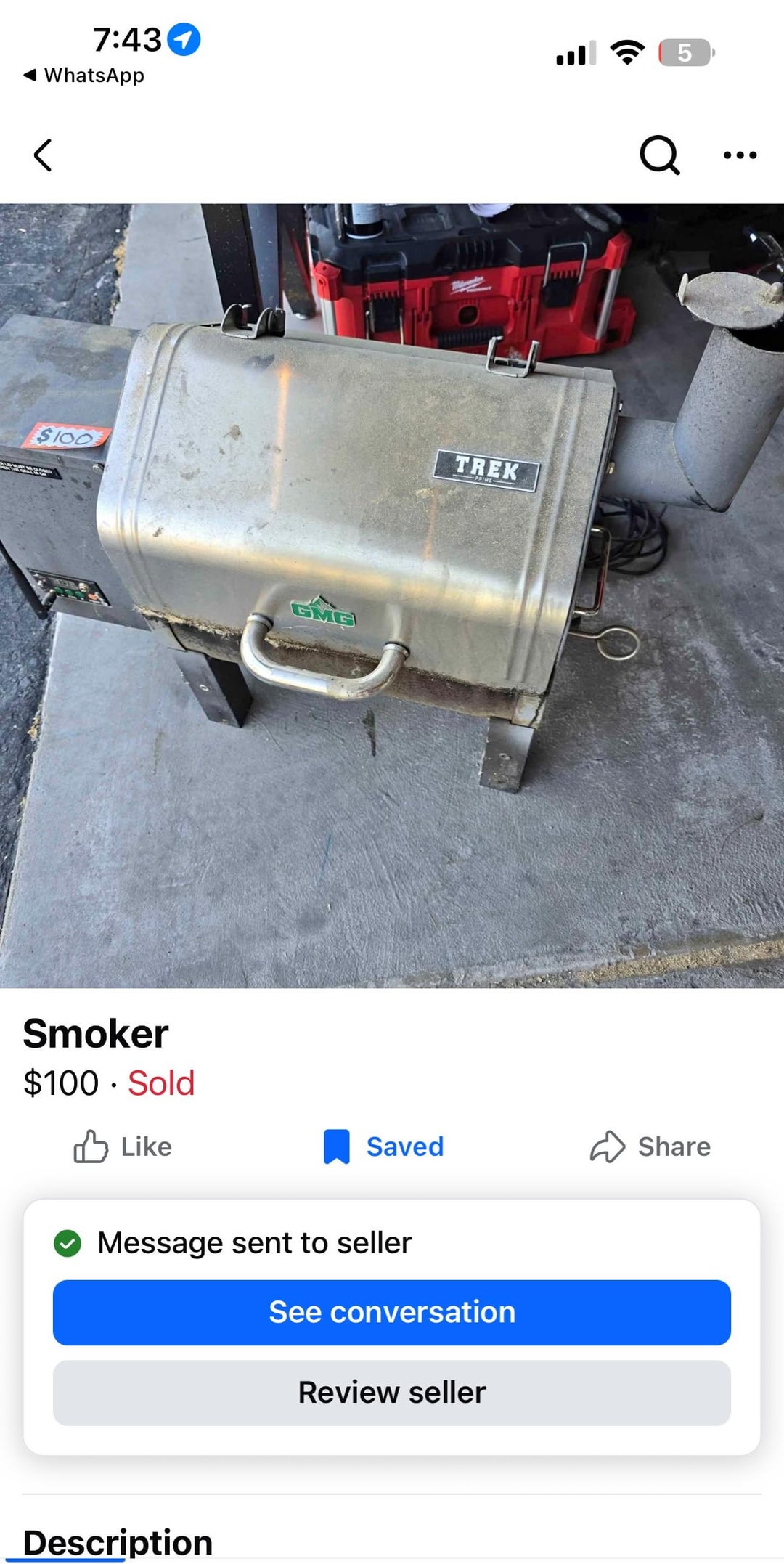Screen dimensions: 784x1564
Task: Select the Review seller button
Action: [x=392, y=1393]
